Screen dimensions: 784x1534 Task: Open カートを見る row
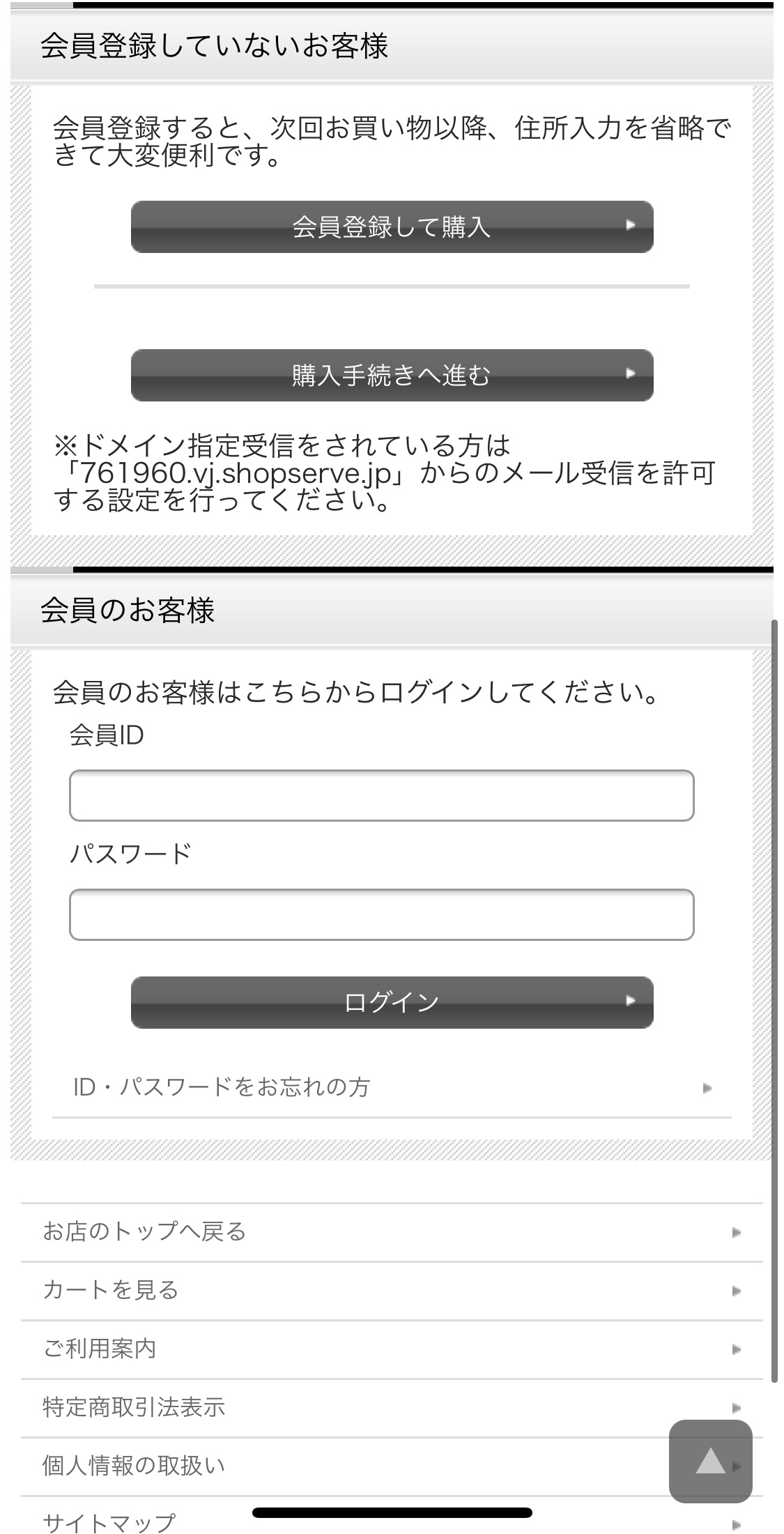click(x=392, y=1291)
